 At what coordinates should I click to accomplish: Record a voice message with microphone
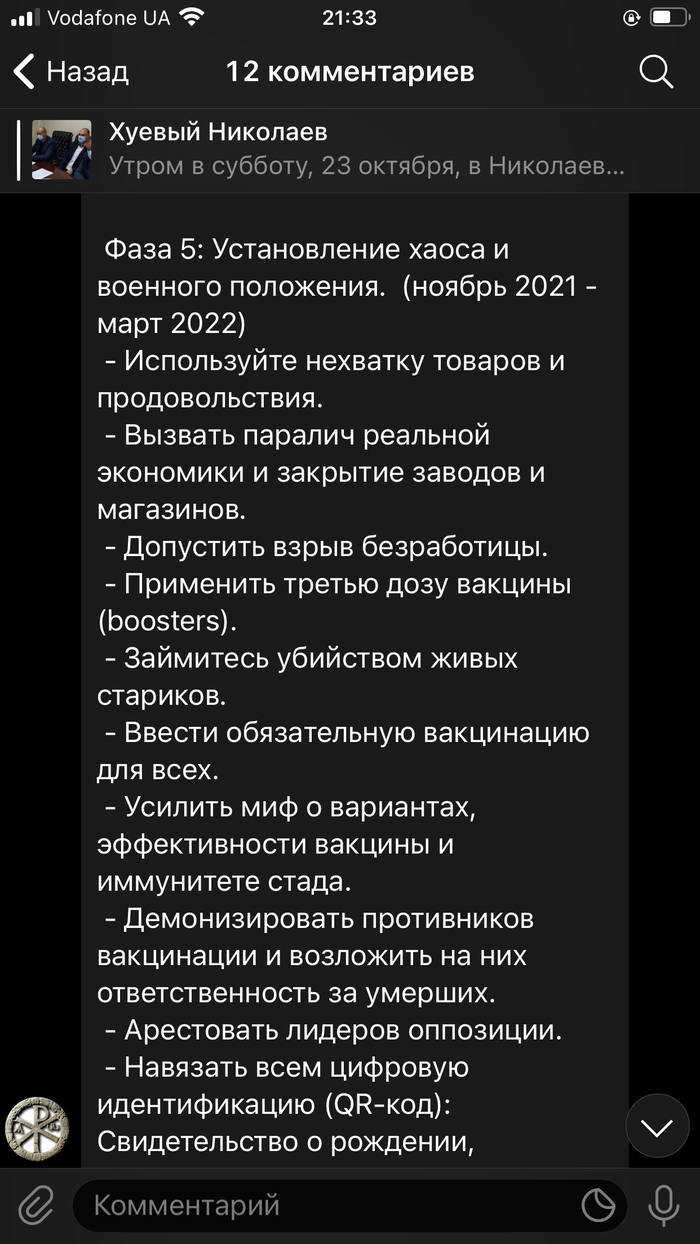(x=663, y=1205)
